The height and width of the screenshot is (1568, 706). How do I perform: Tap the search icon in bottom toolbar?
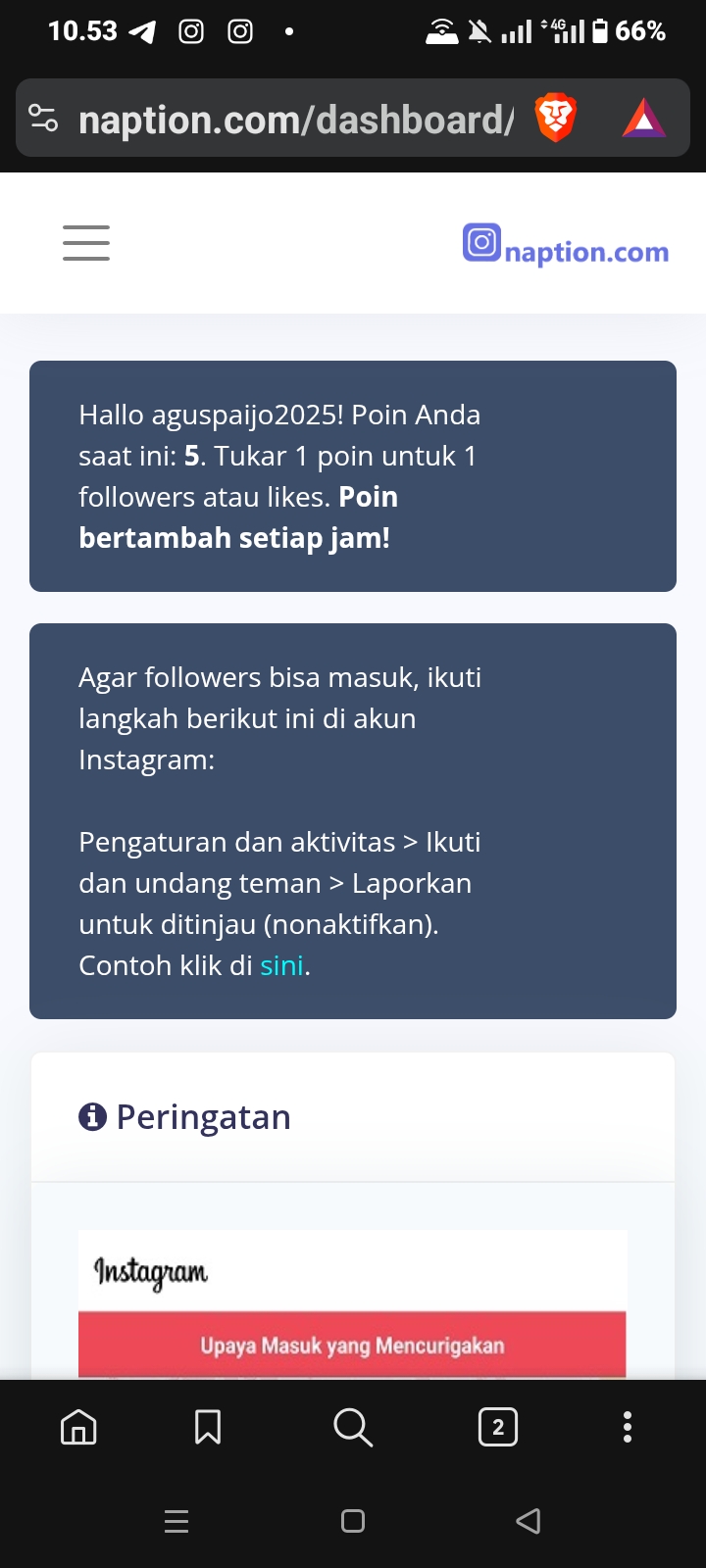pyautogui.click(x=353, y=1427)
